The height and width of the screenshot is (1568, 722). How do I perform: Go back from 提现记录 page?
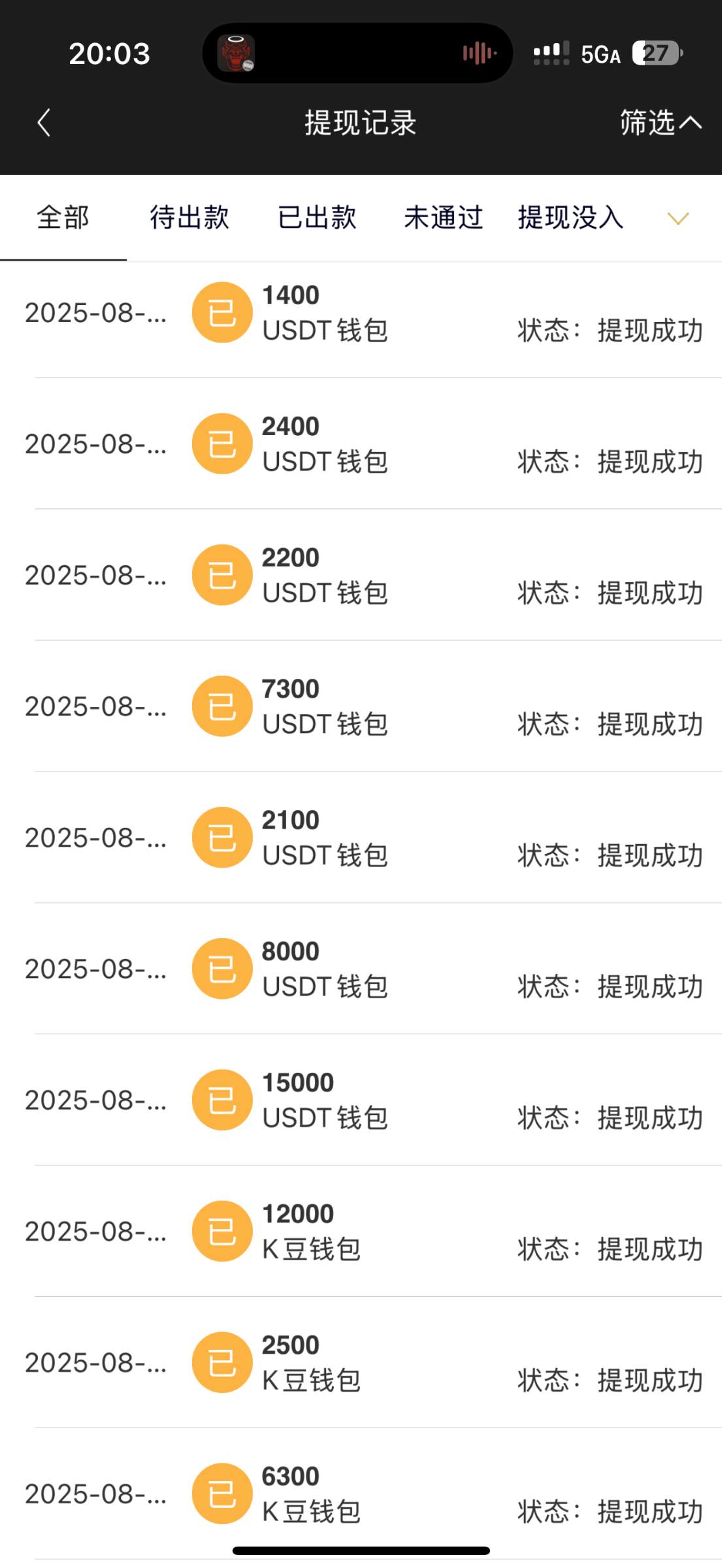[x=44, y=122]
